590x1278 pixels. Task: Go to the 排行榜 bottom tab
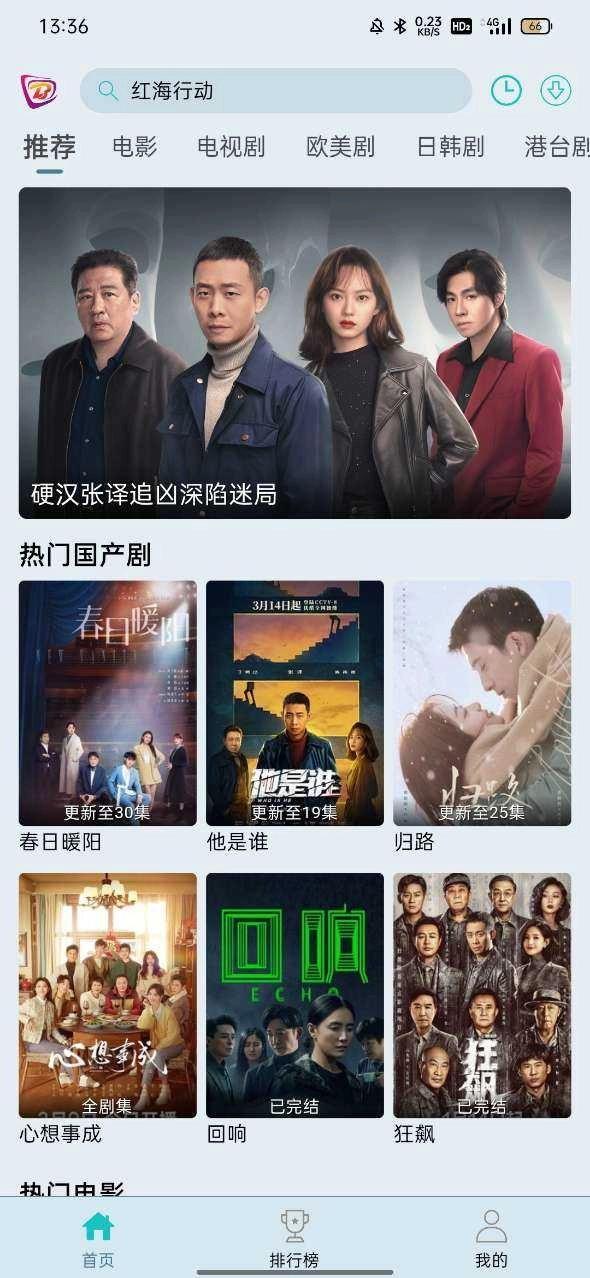(294, 1238)
